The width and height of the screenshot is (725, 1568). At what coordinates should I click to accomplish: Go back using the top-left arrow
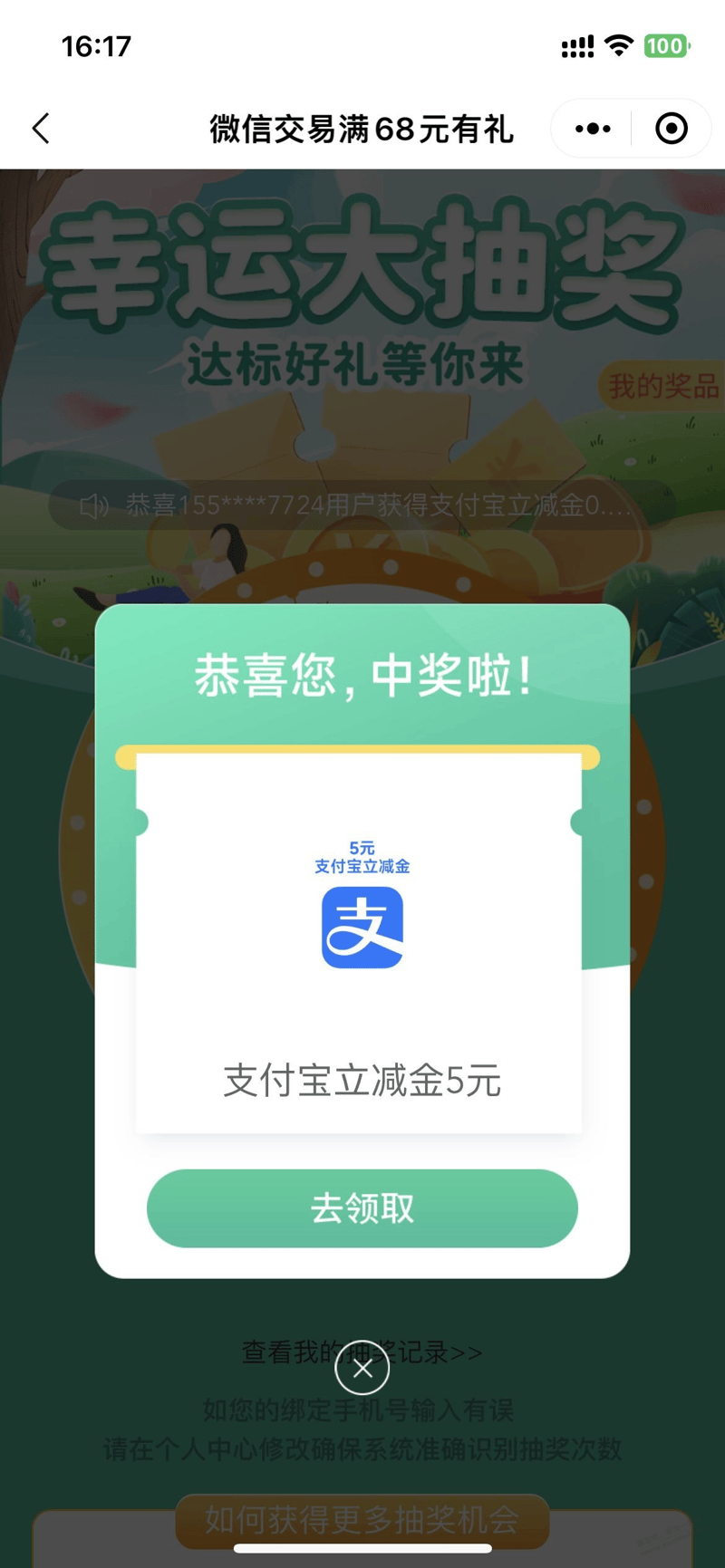click(41, 129)
